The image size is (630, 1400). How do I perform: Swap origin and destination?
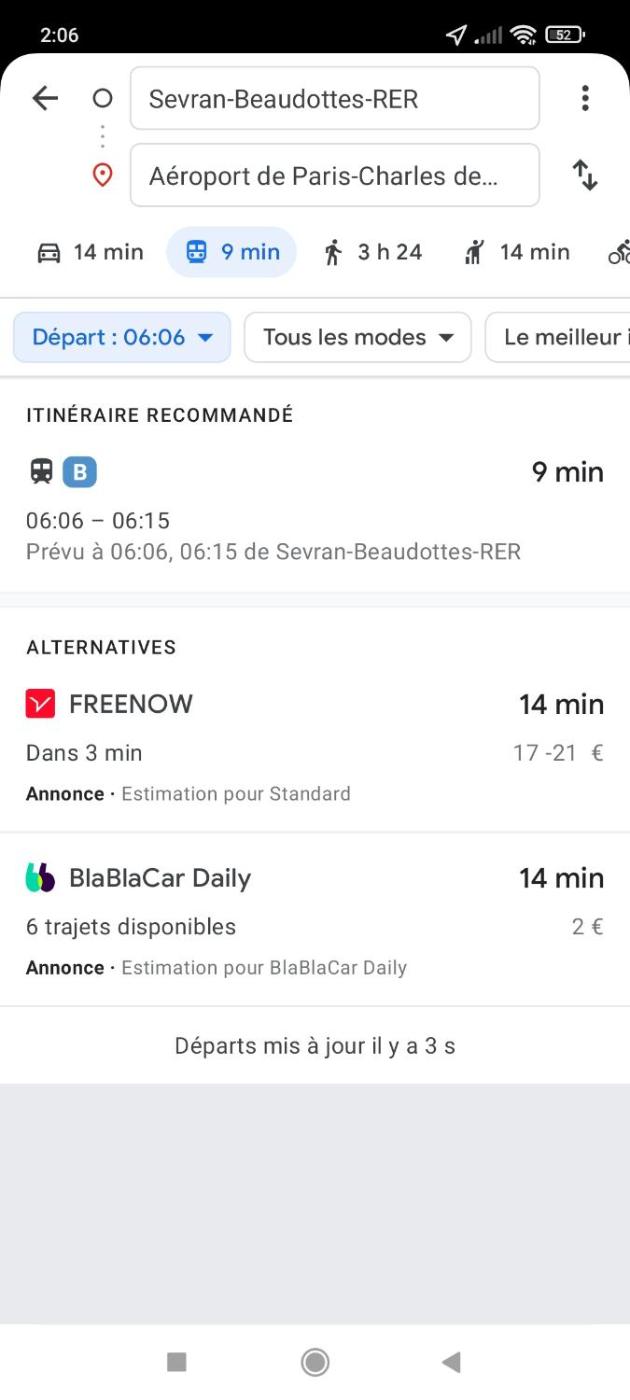click(585, 176)
